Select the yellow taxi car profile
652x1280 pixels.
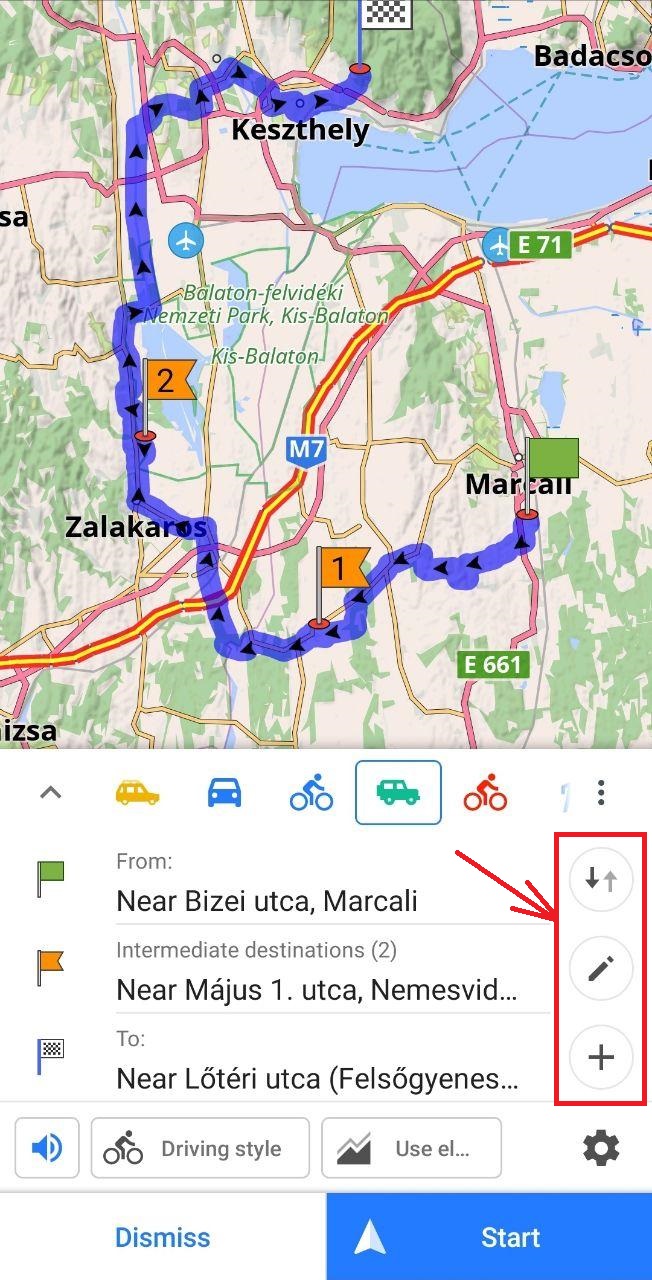tap(137, 793)
